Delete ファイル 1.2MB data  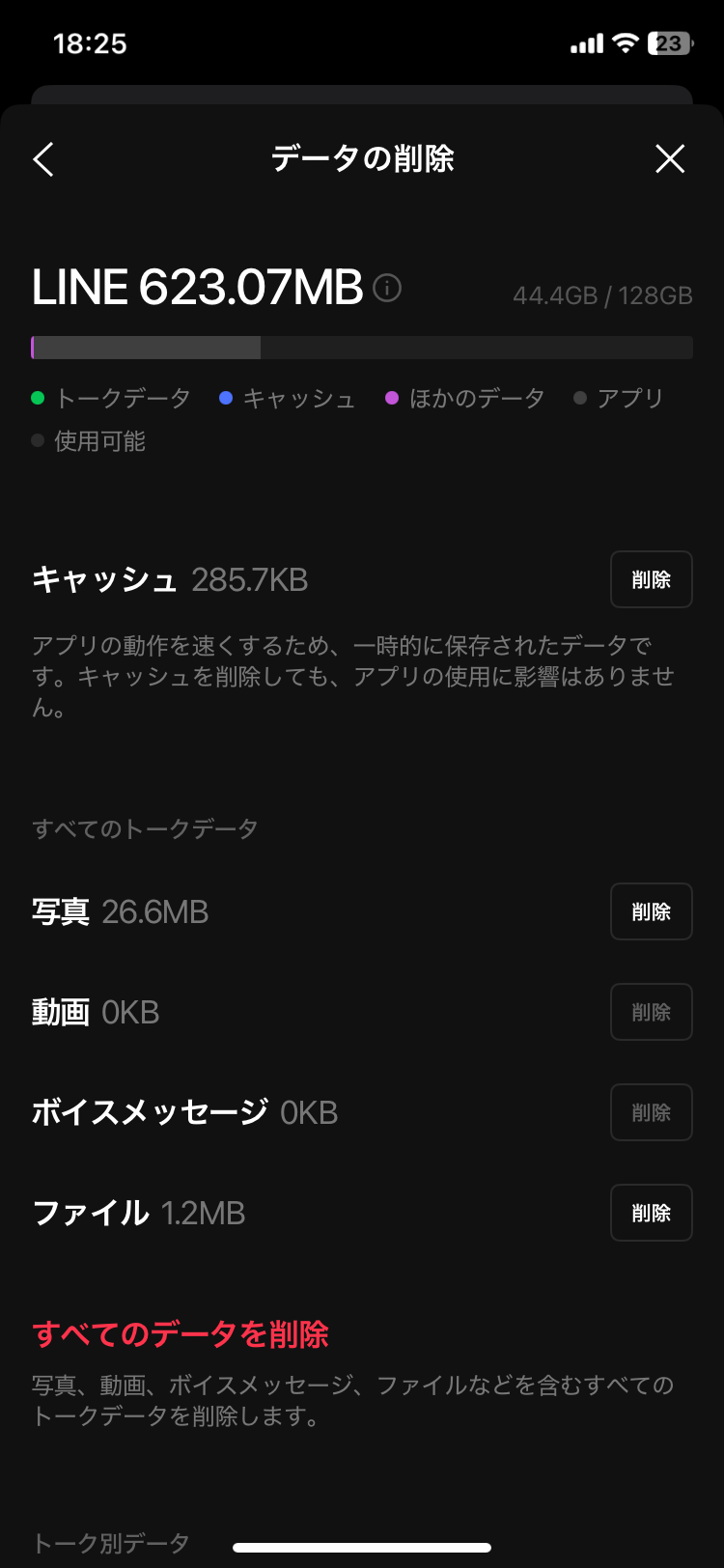click(651, 1213)
